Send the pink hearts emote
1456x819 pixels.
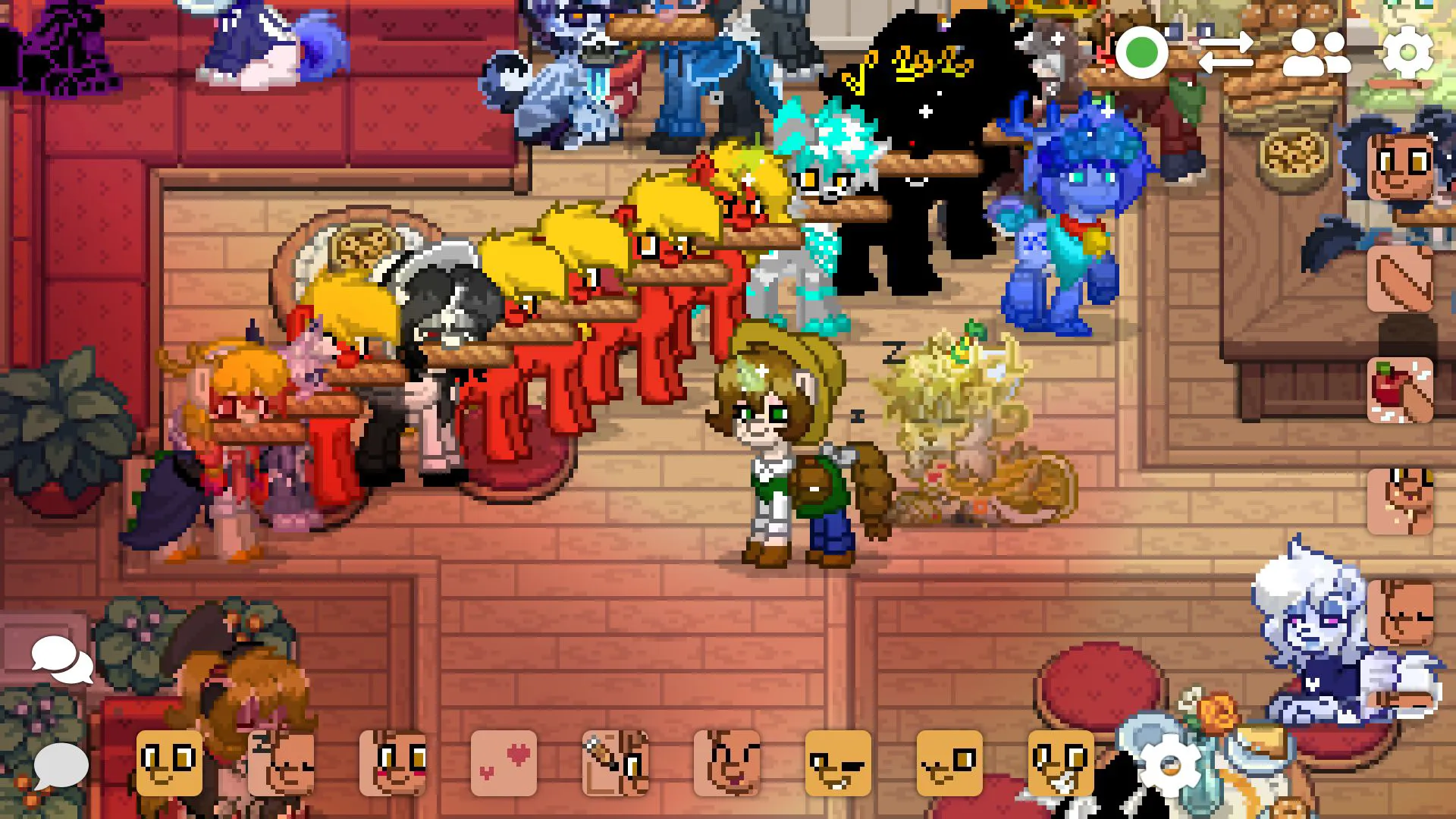pos(504,763)
